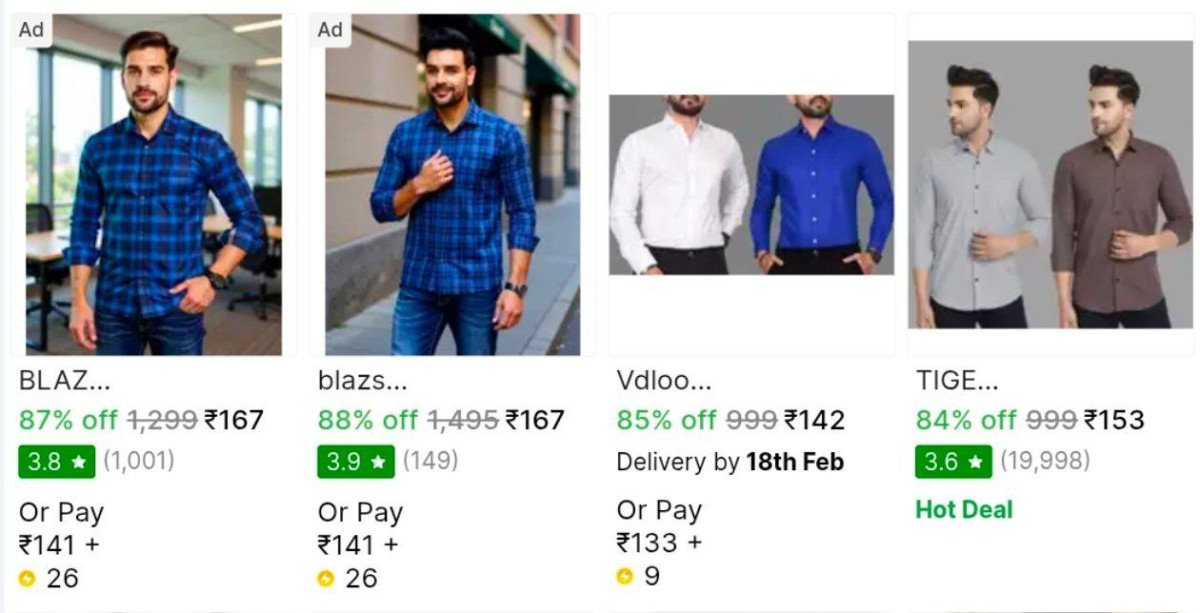Open the BLAZ... checked shirt product card
Screen dimensions: 1200x613
coord(152,186)
